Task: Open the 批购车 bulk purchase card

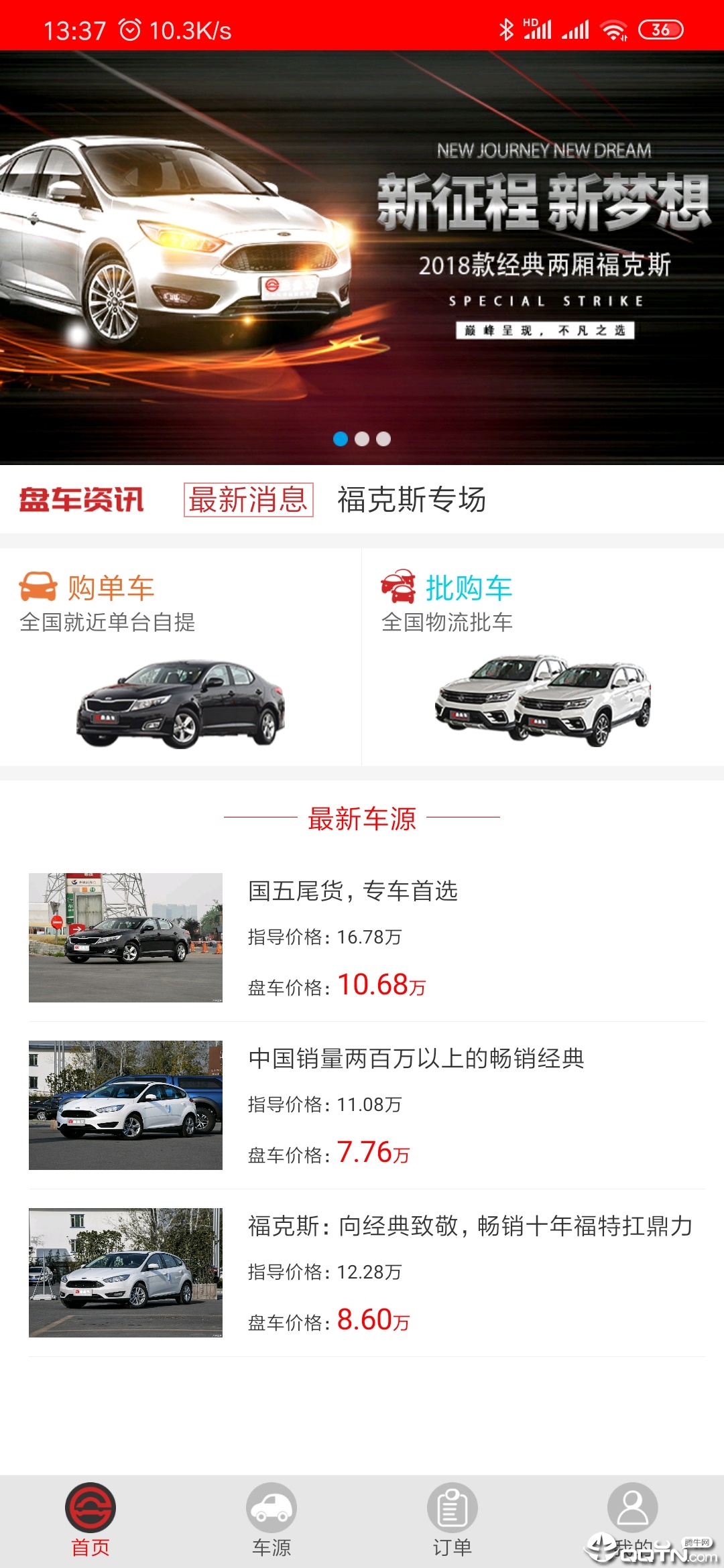Action: pos(542,657)
